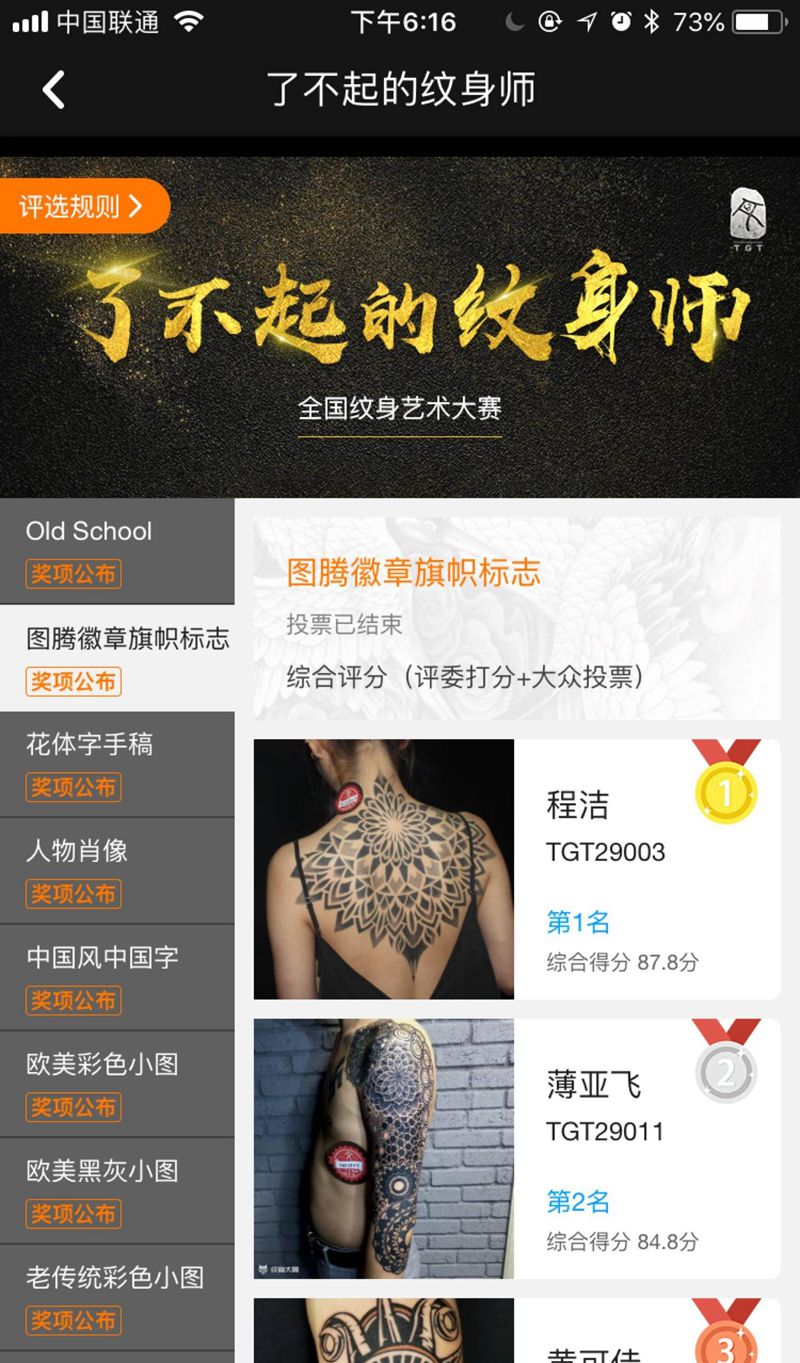Select the 中国风中国字 category

[117, 977]
